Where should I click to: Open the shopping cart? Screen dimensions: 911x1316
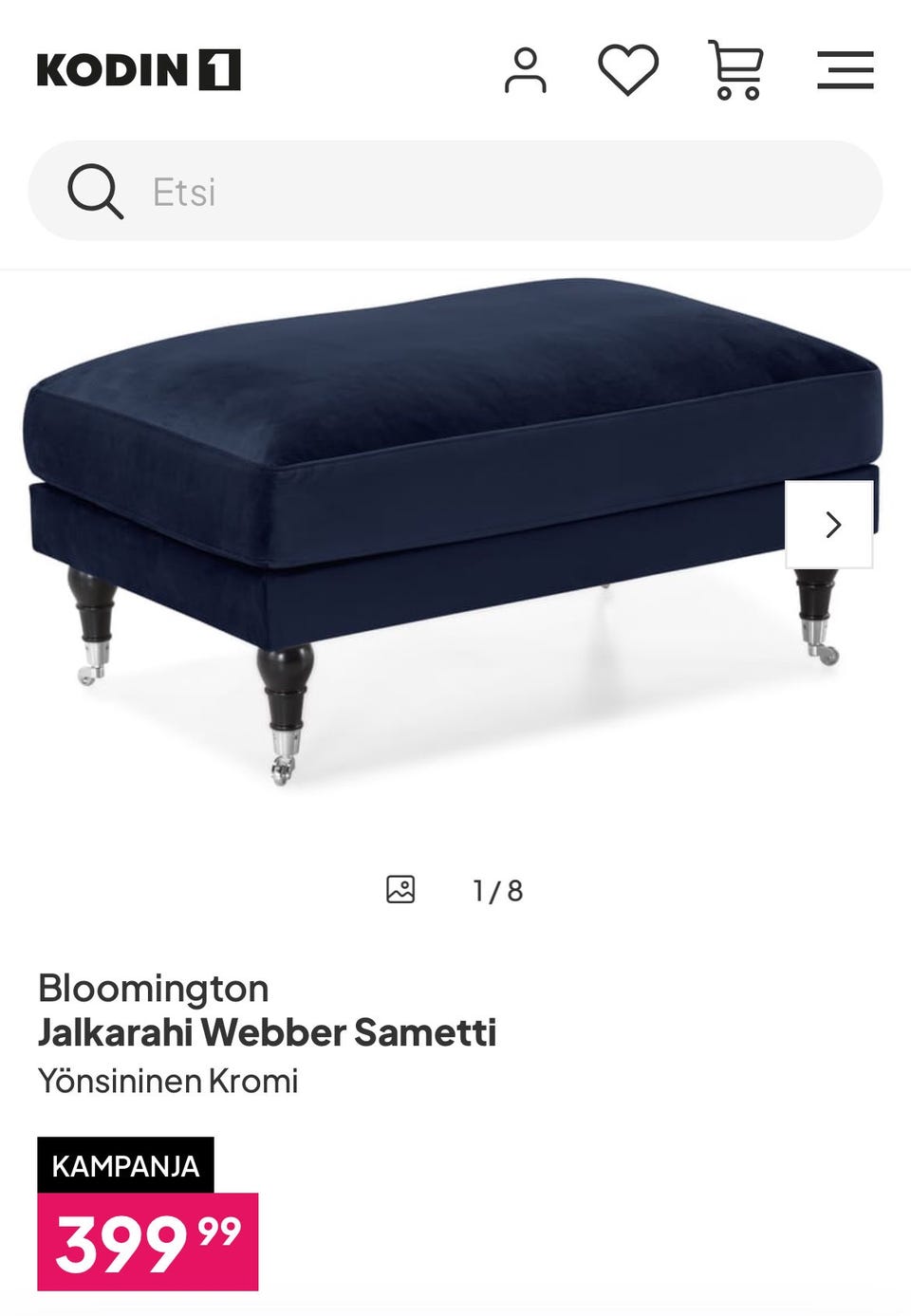pyautogui.click(x=736, y=70)
